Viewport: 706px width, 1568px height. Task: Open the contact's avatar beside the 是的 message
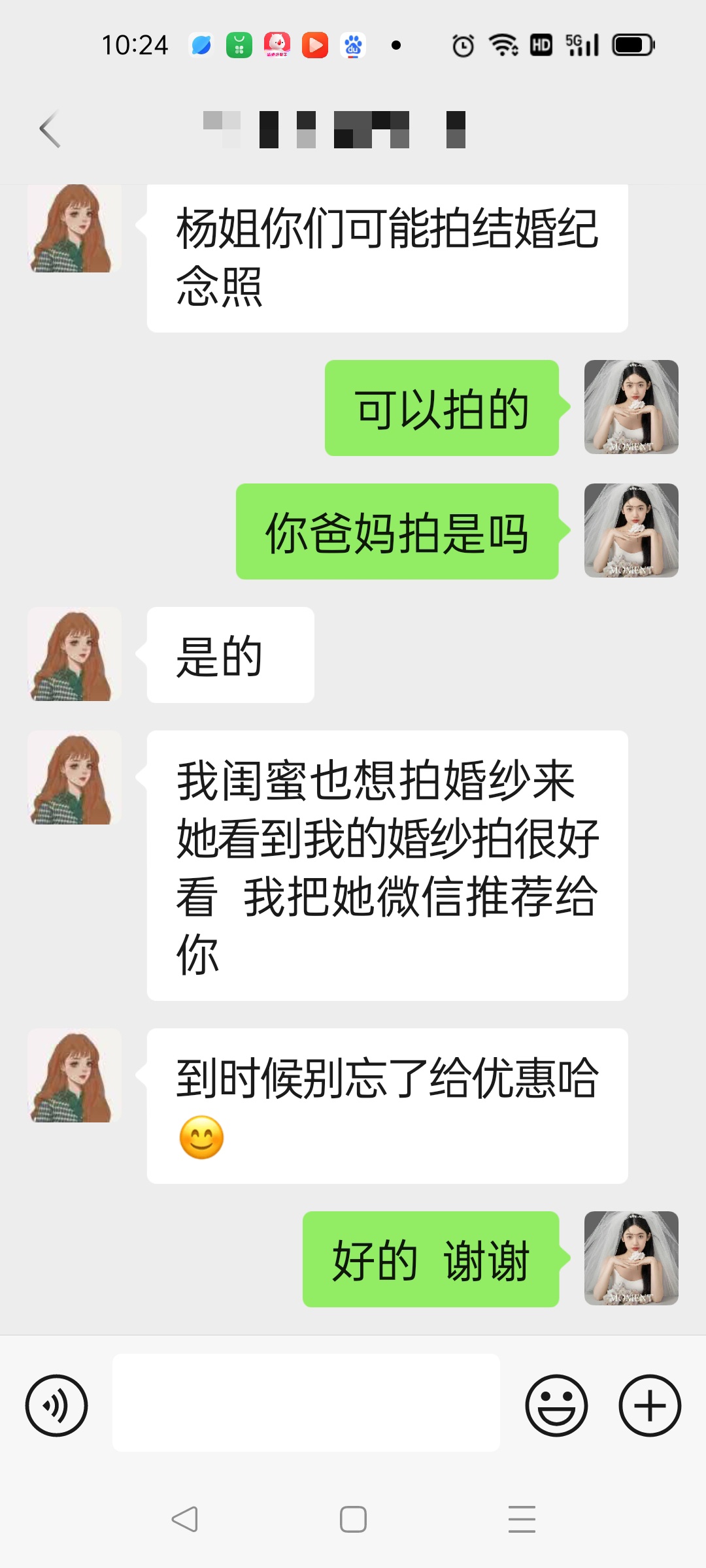75,654
